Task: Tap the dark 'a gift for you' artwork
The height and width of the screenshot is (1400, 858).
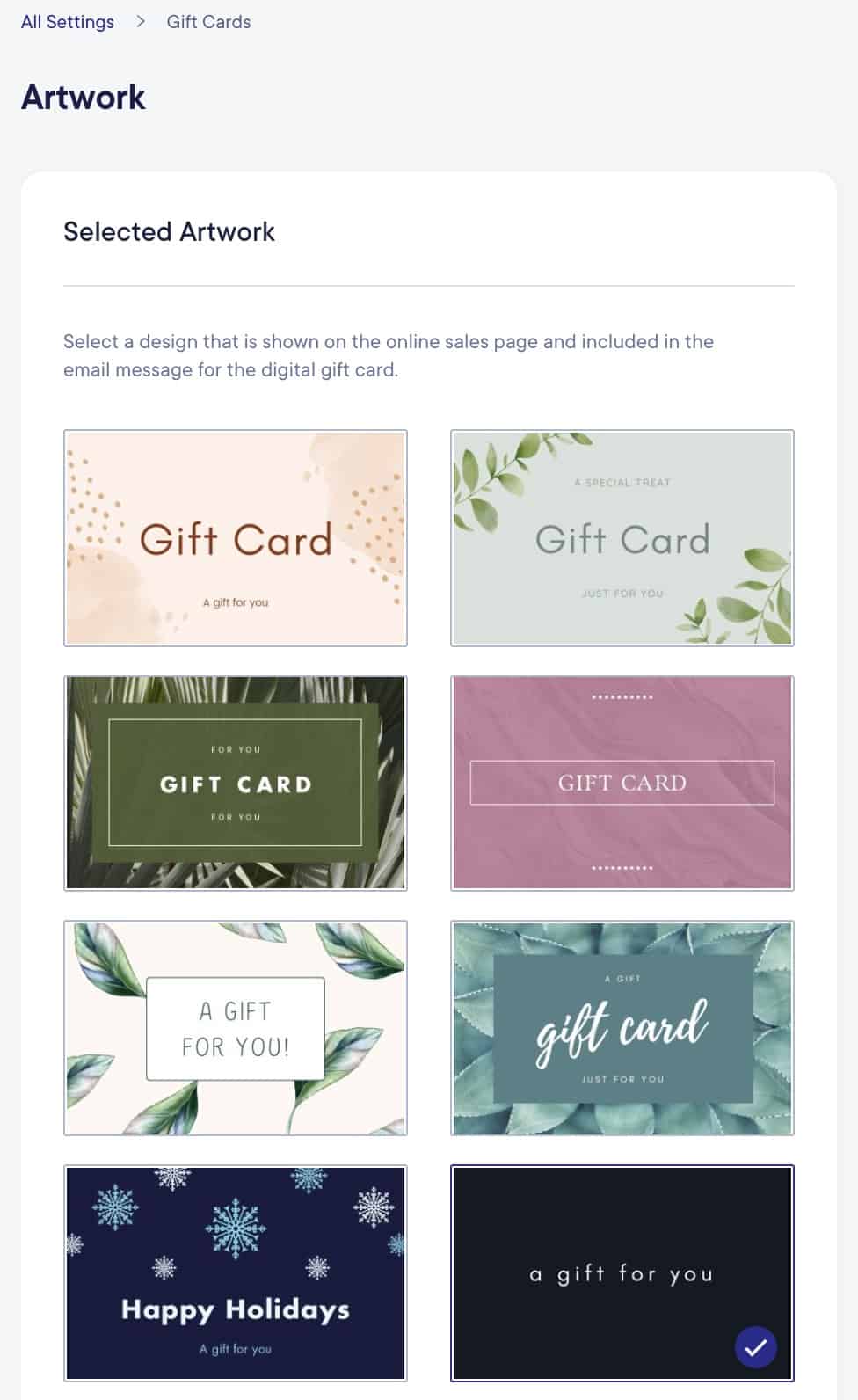Action: [622, 1273]
